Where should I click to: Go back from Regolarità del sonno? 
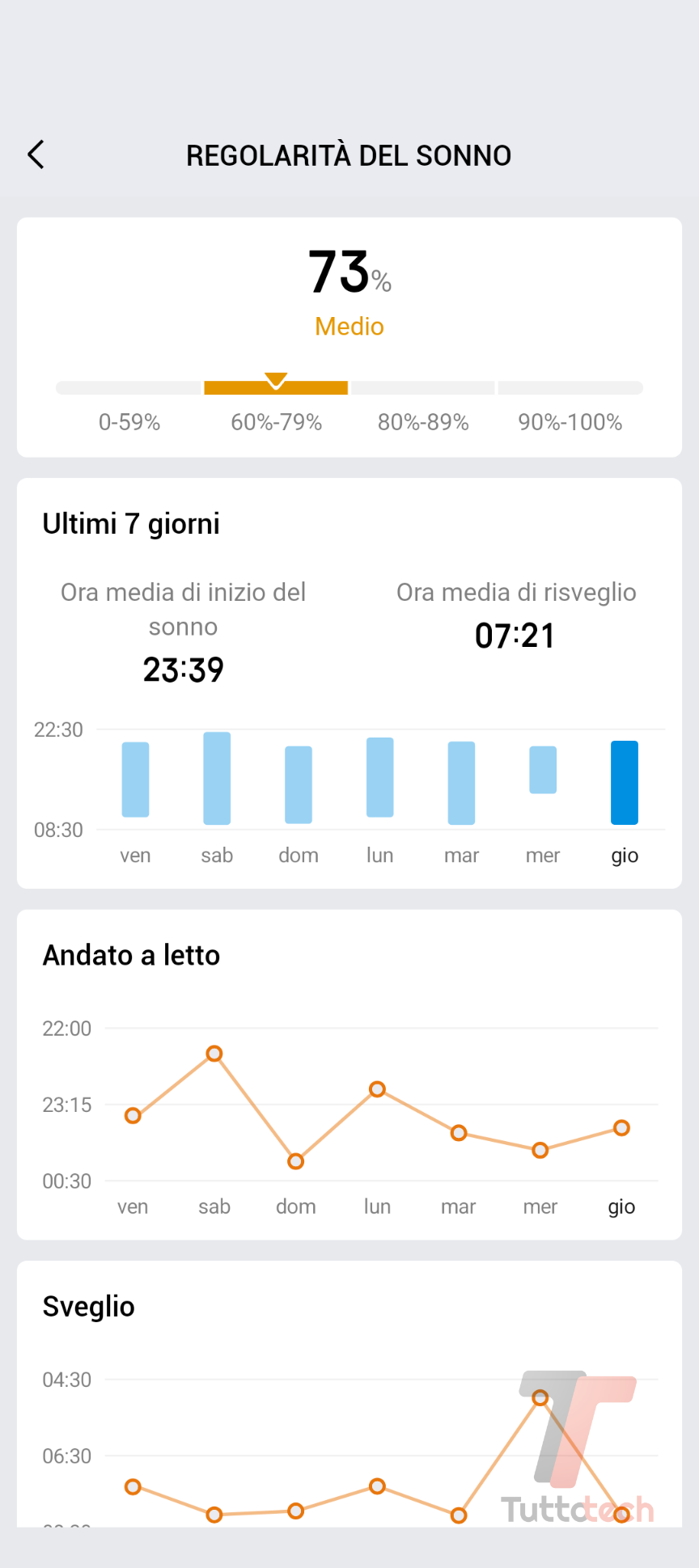click(36, 154)
